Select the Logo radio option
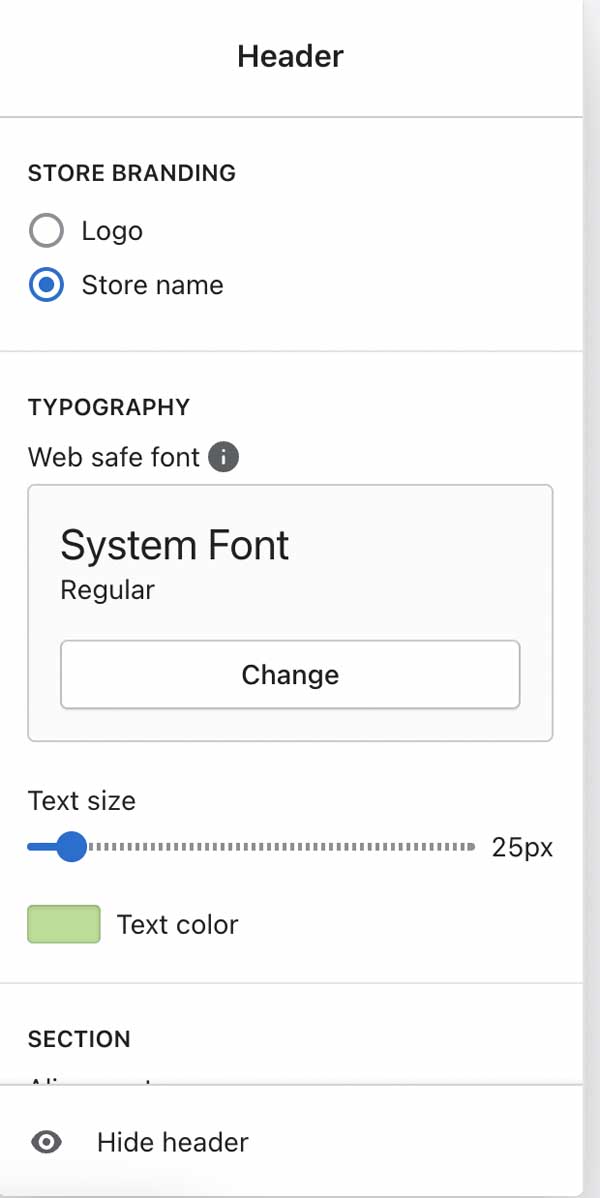 pyautogui.click(x=47, y=231)
